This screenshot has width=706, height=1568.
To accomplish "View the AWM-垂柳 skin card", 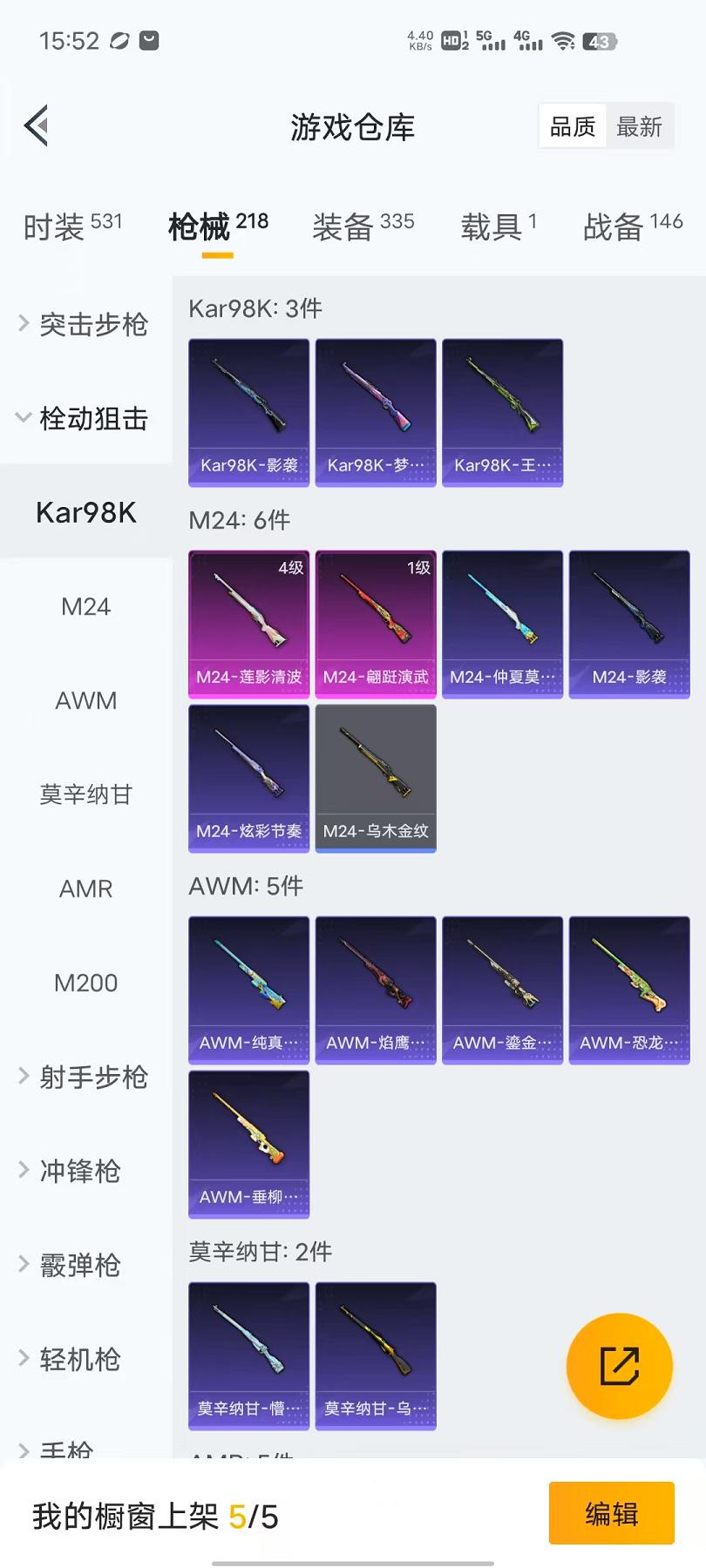I will pyautogui.click(x=249, y=1145).
